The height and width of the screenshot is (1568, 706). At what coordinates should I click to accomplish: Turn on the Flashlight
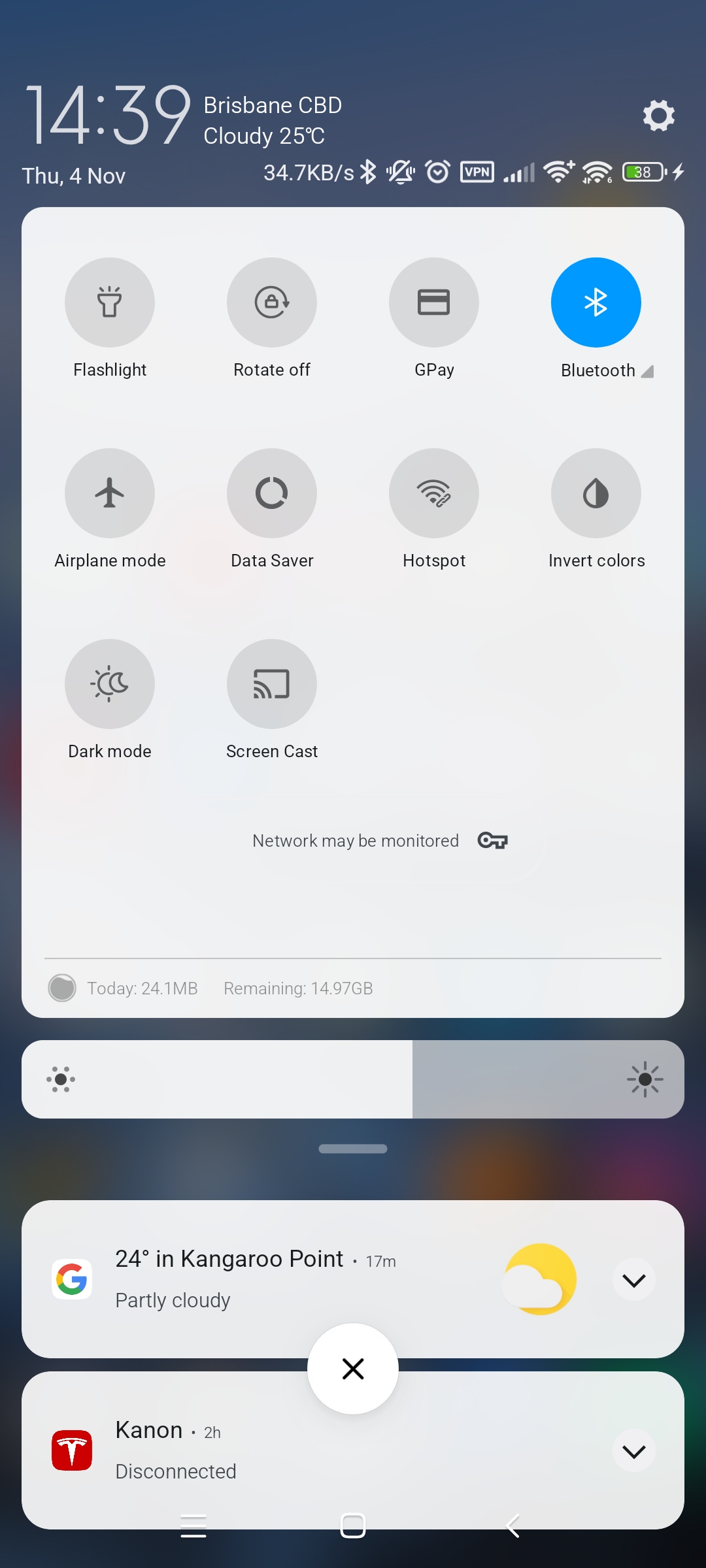110,302
